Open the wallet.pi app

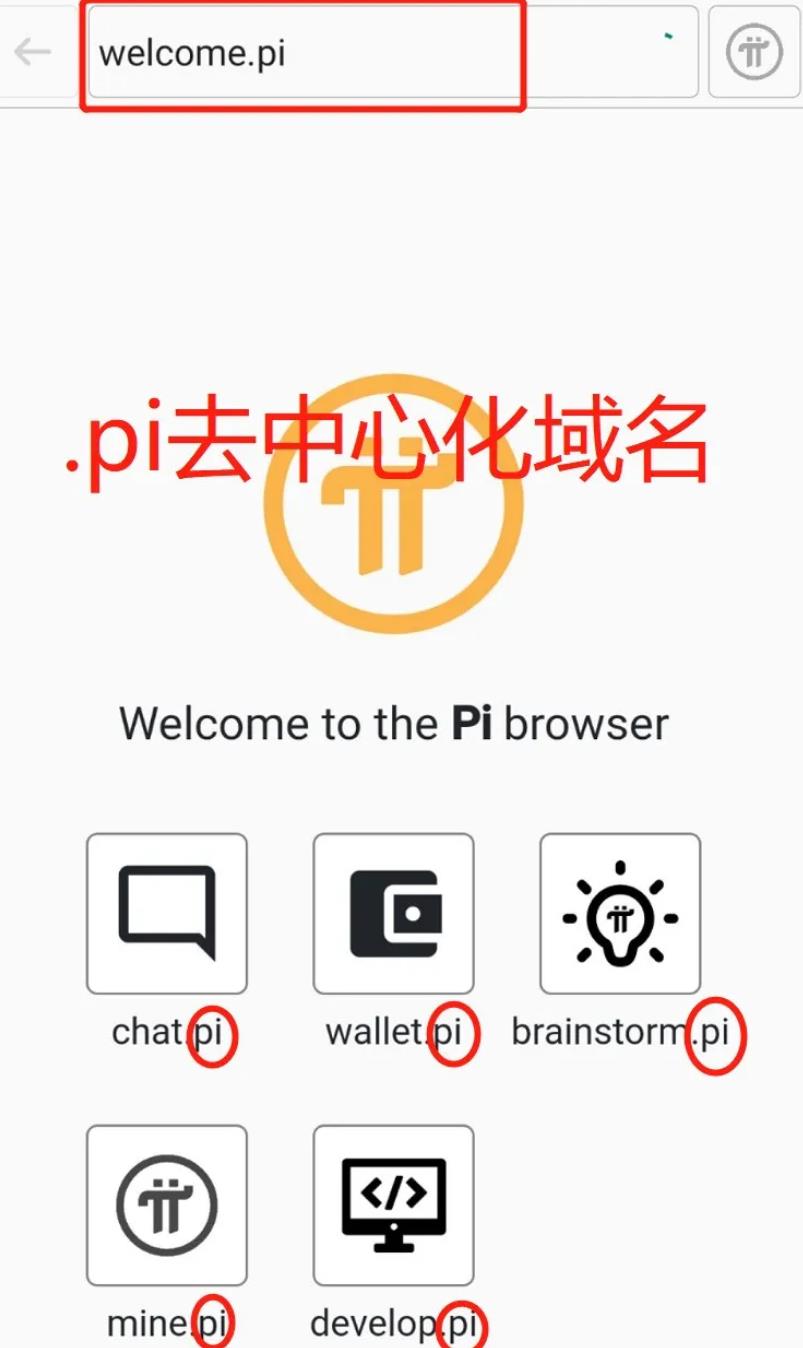(393, 913)
